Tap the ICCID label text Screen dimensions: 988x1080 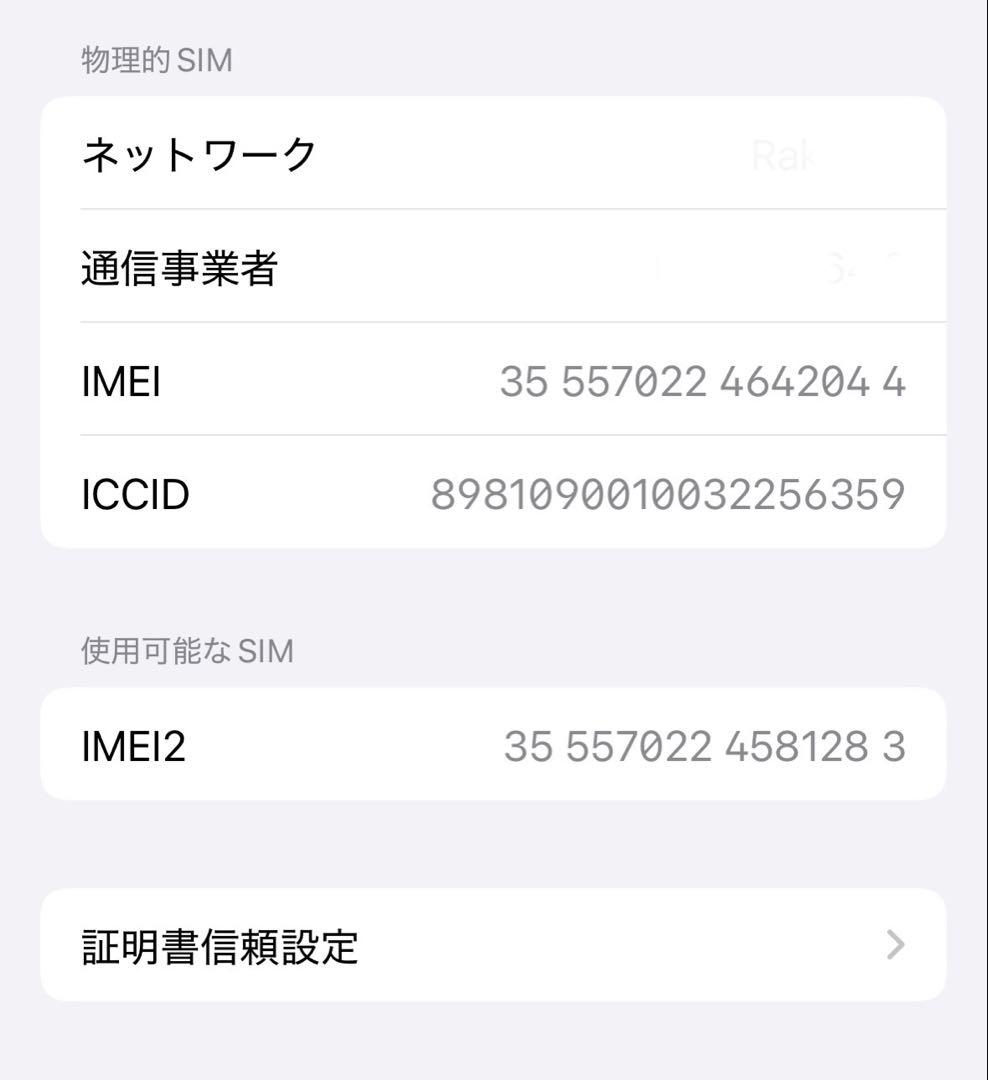pos(135,494)
